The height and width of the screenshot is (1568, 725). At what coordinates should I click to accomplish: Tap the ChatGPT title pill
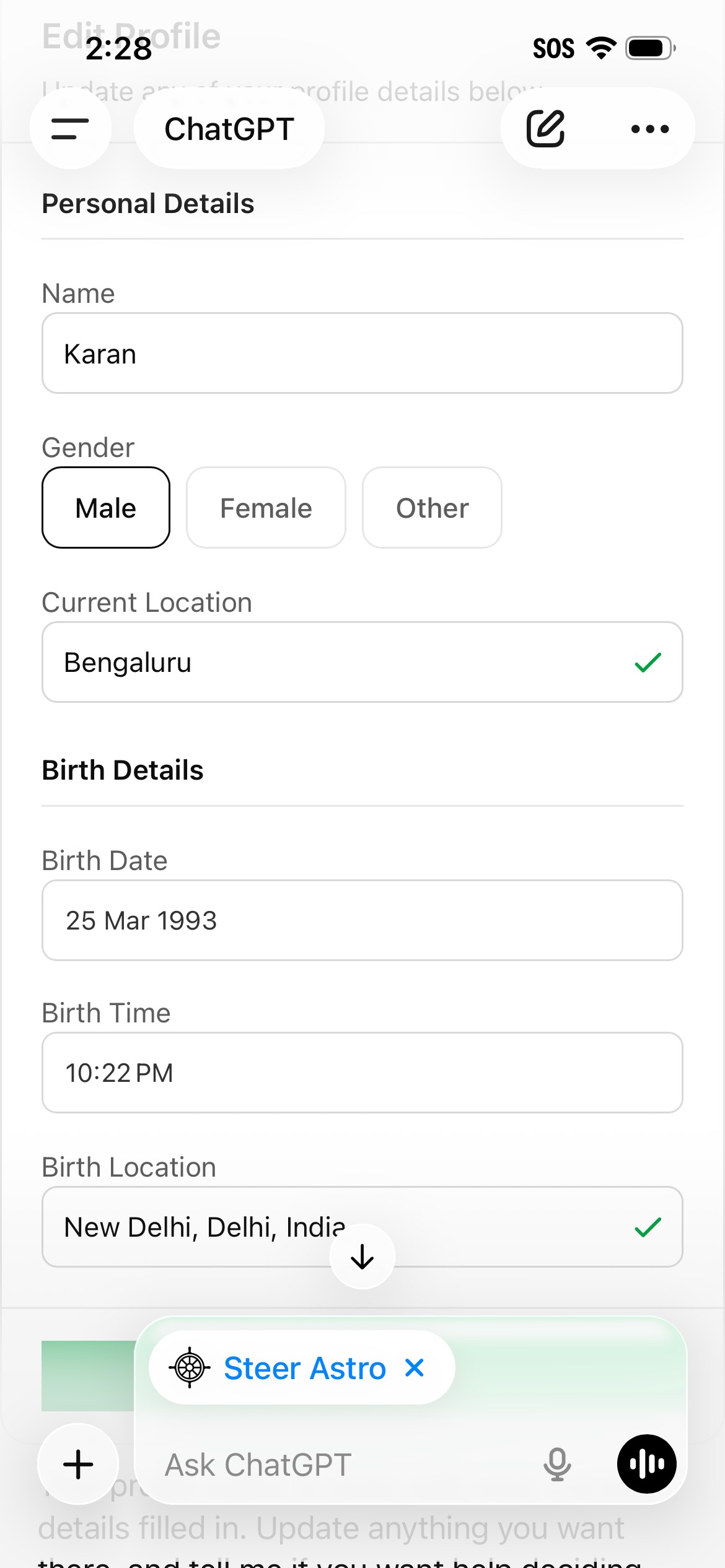coord(229,128)
